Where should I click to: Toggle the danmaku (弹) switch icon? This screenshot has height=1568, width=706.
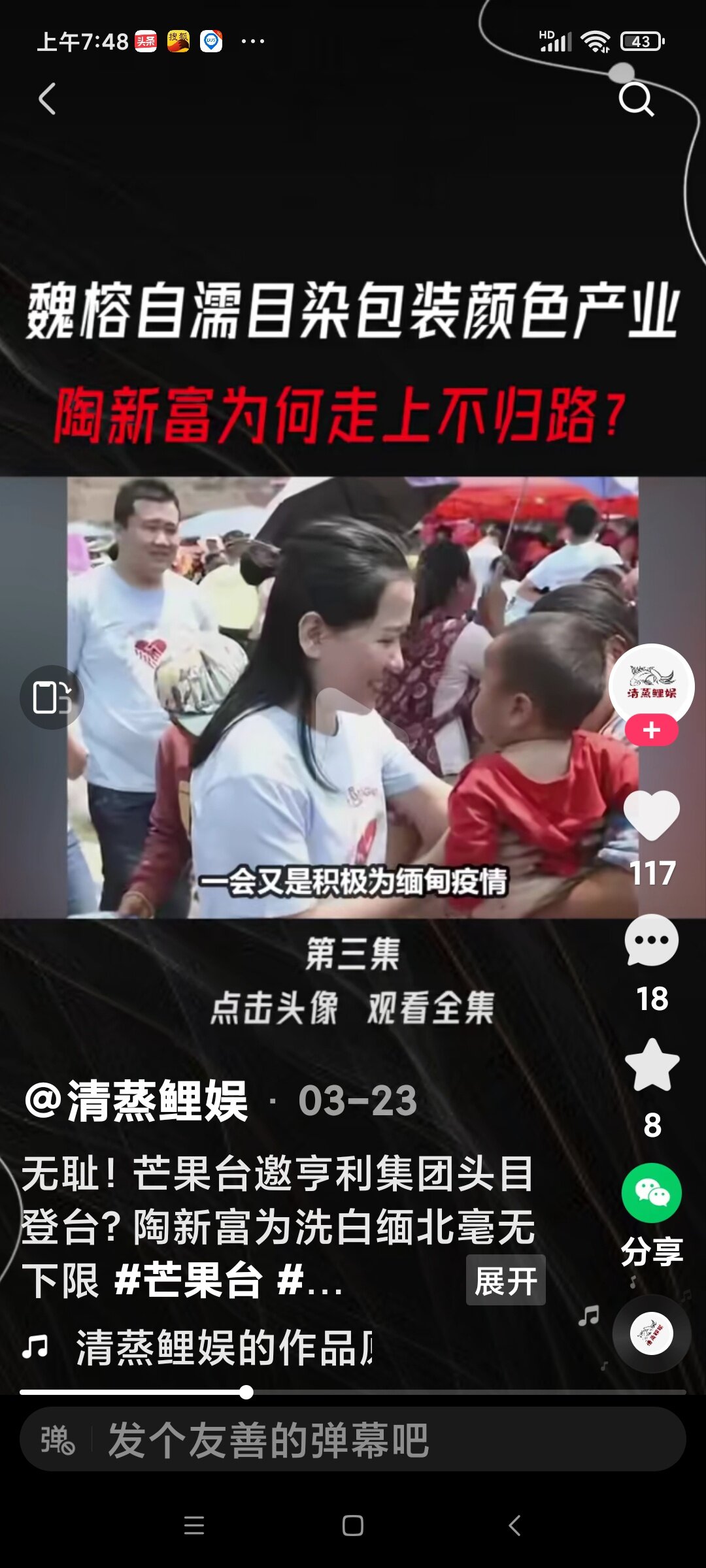pyautogui.click(x=58, y=1441)
